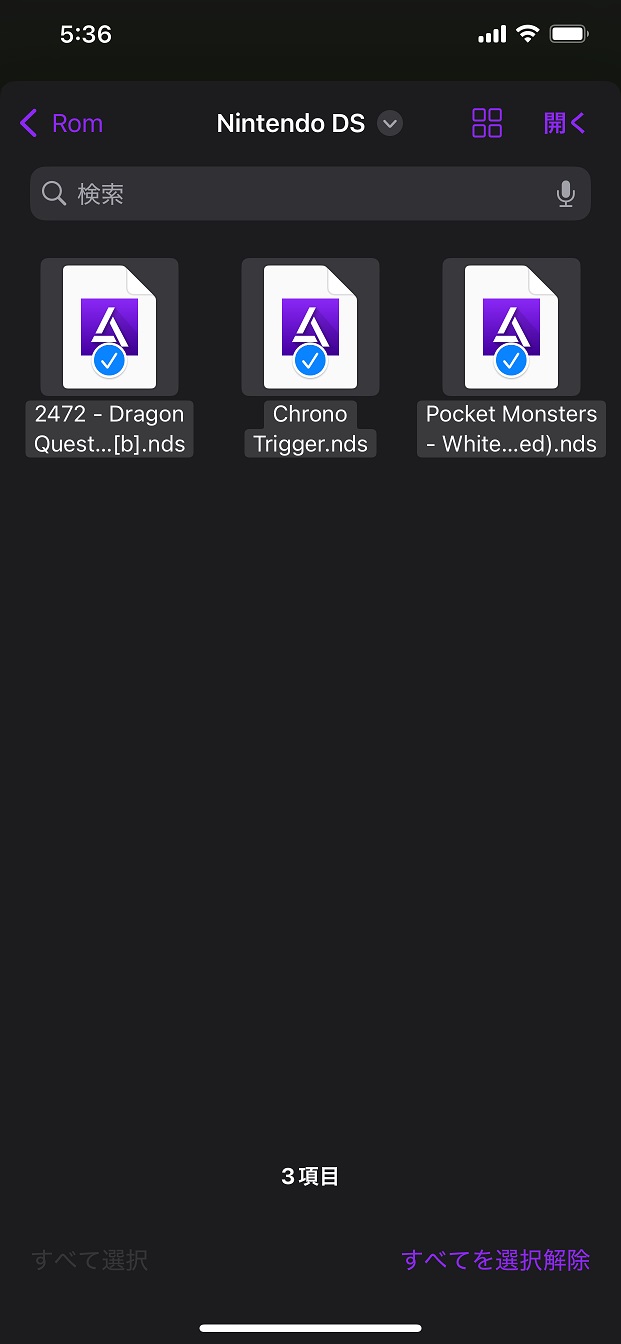
Task: Focus the 検索 search field
Action: (300, 194)
